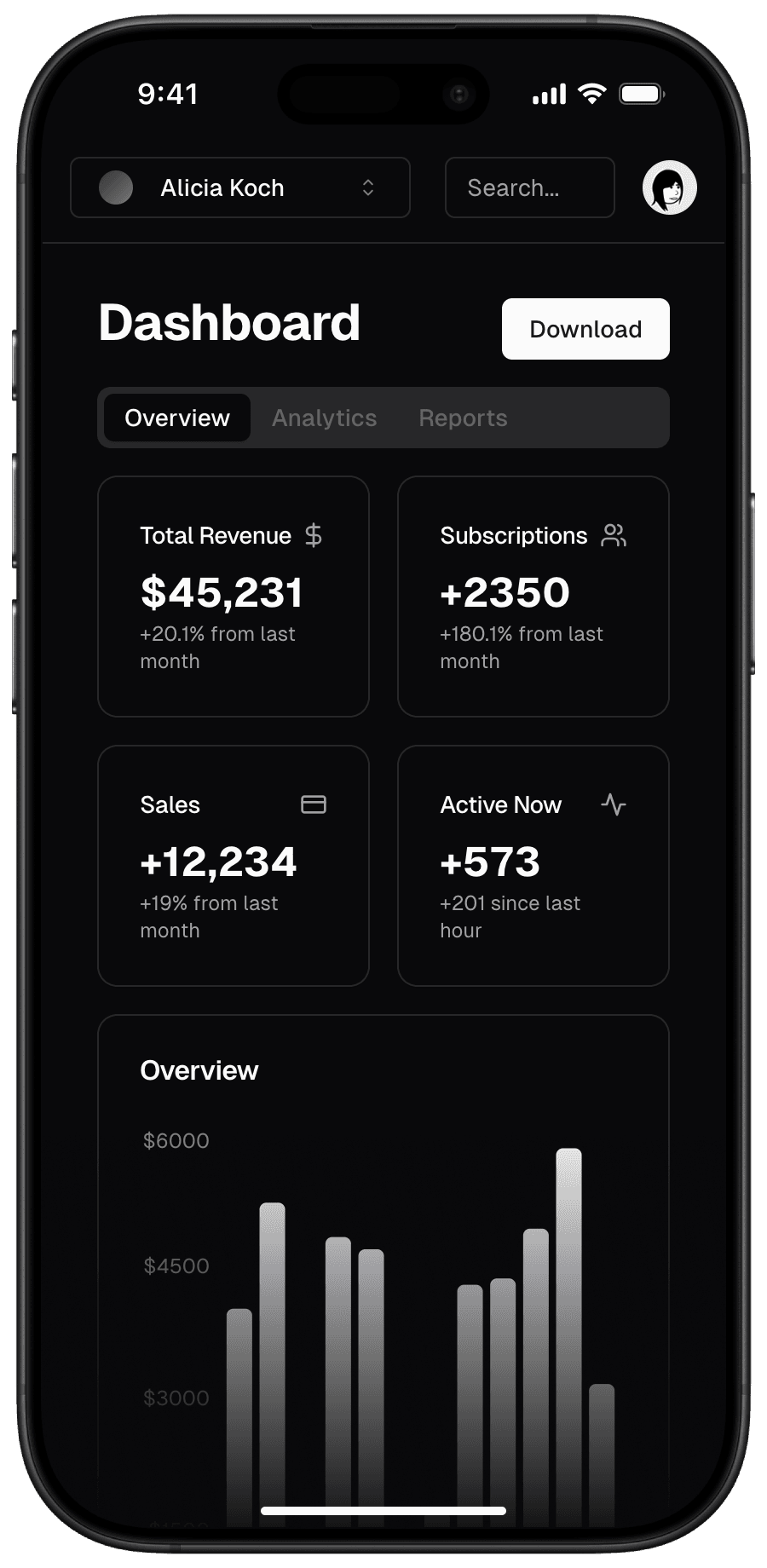Switch to the Analytics tab
The width and height of the screenshot is (767, 1568).
(x=324, y=418)
